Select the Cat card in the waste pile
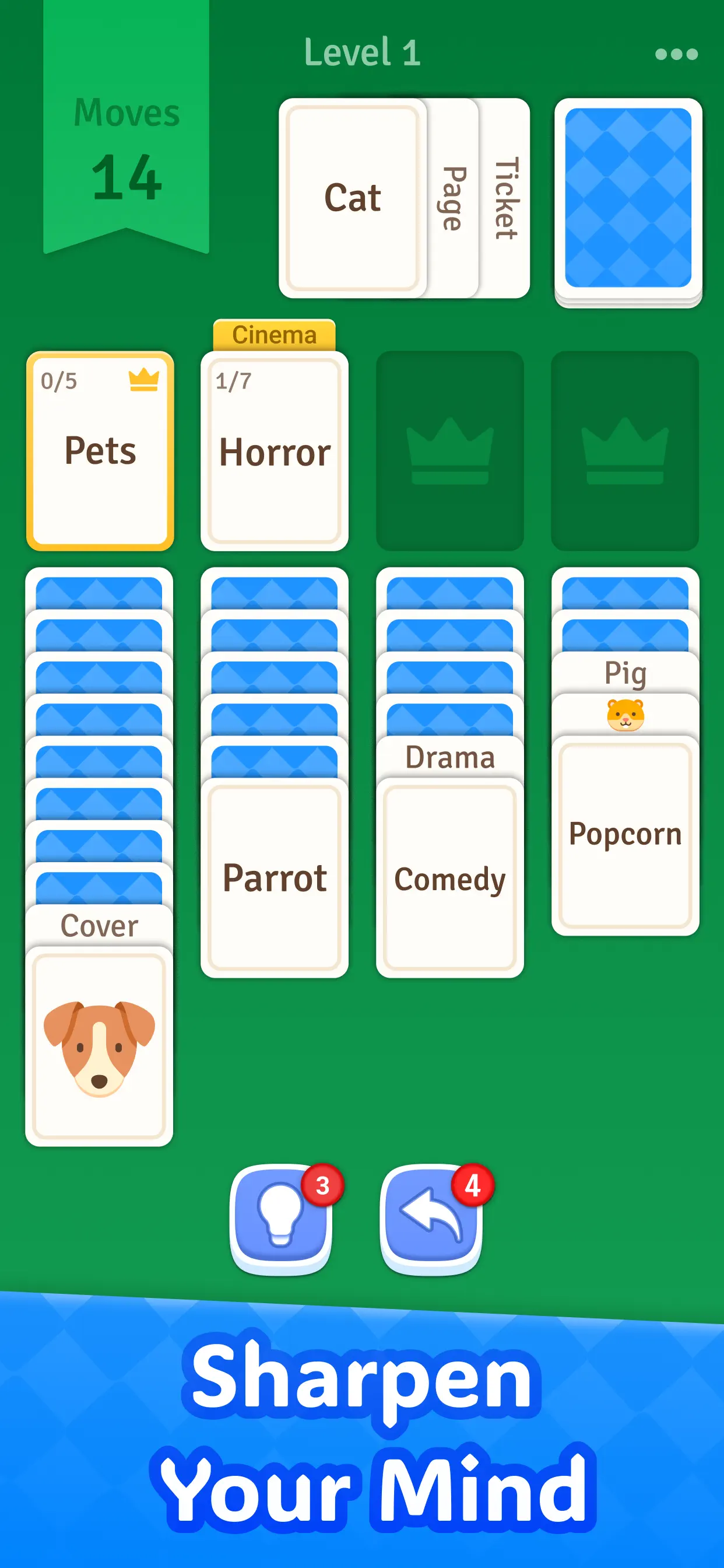724x1568 pixels. tap(353, 196)
